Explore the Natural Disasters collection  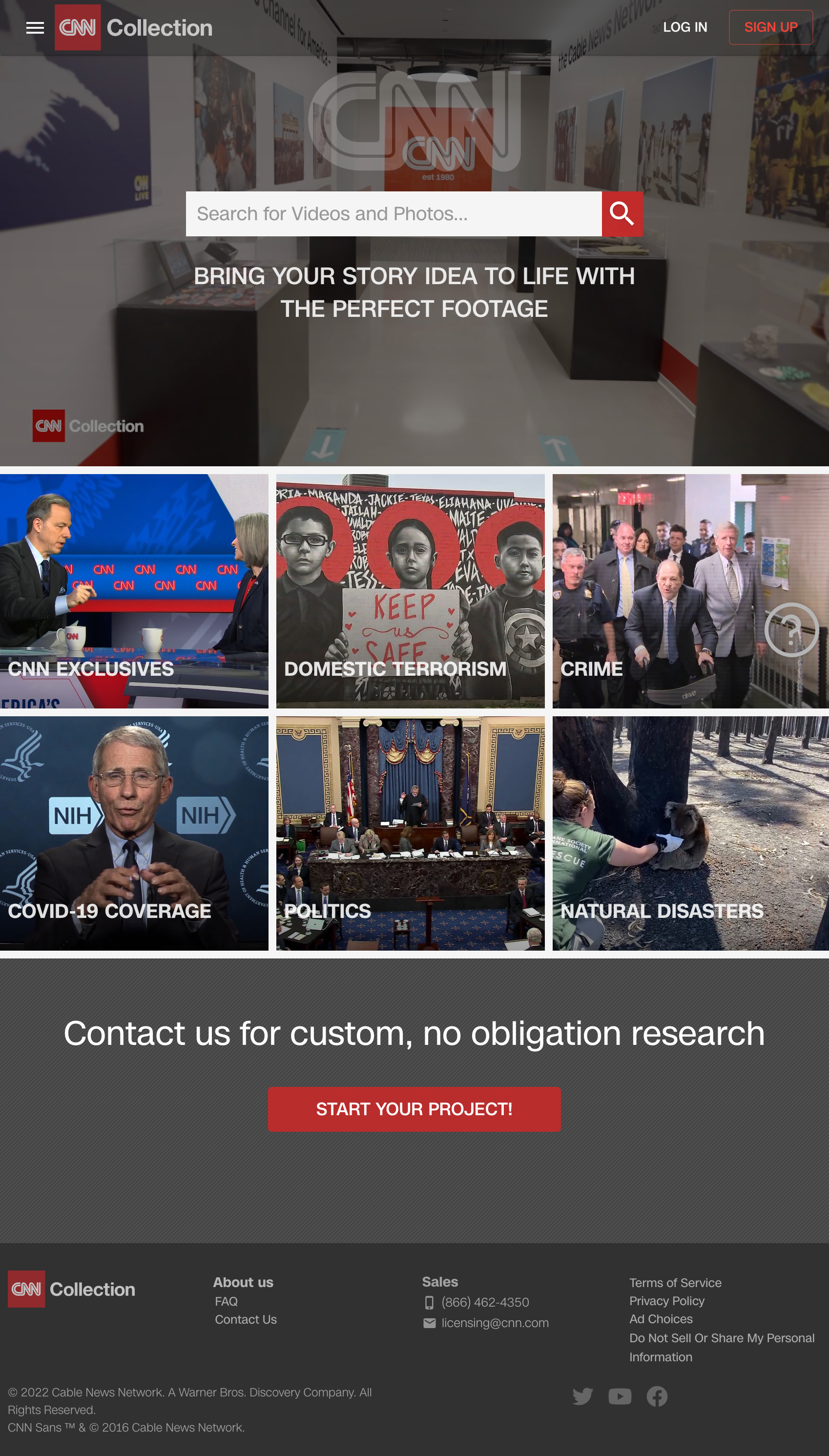click(690, 832)
